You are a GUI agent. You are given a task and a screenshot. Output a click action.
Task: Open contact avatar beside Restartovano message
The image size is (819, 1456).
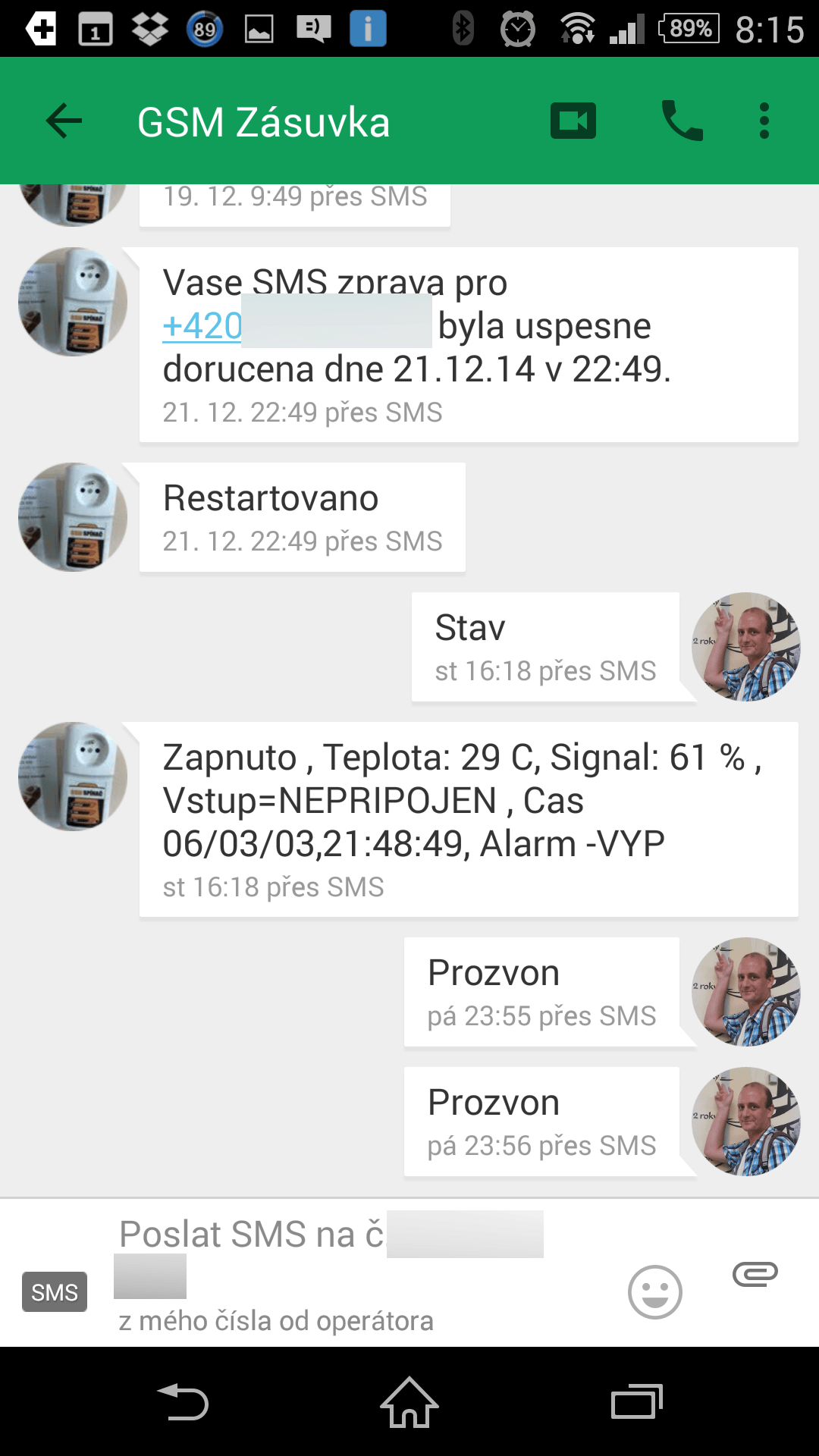click(x=73, y=517)
